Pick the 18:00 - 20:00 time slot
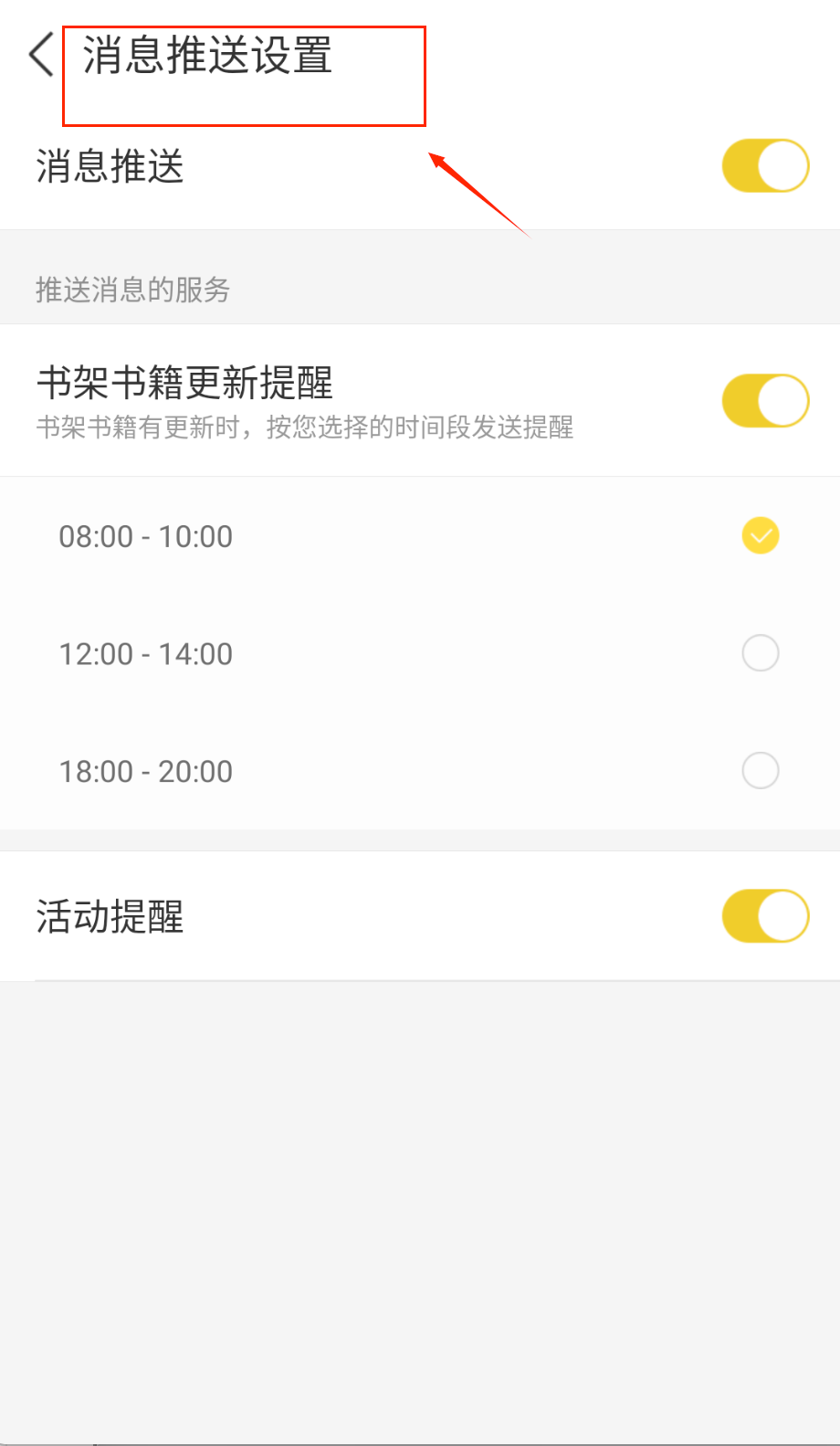The image size is (840, 1446). 760,771
